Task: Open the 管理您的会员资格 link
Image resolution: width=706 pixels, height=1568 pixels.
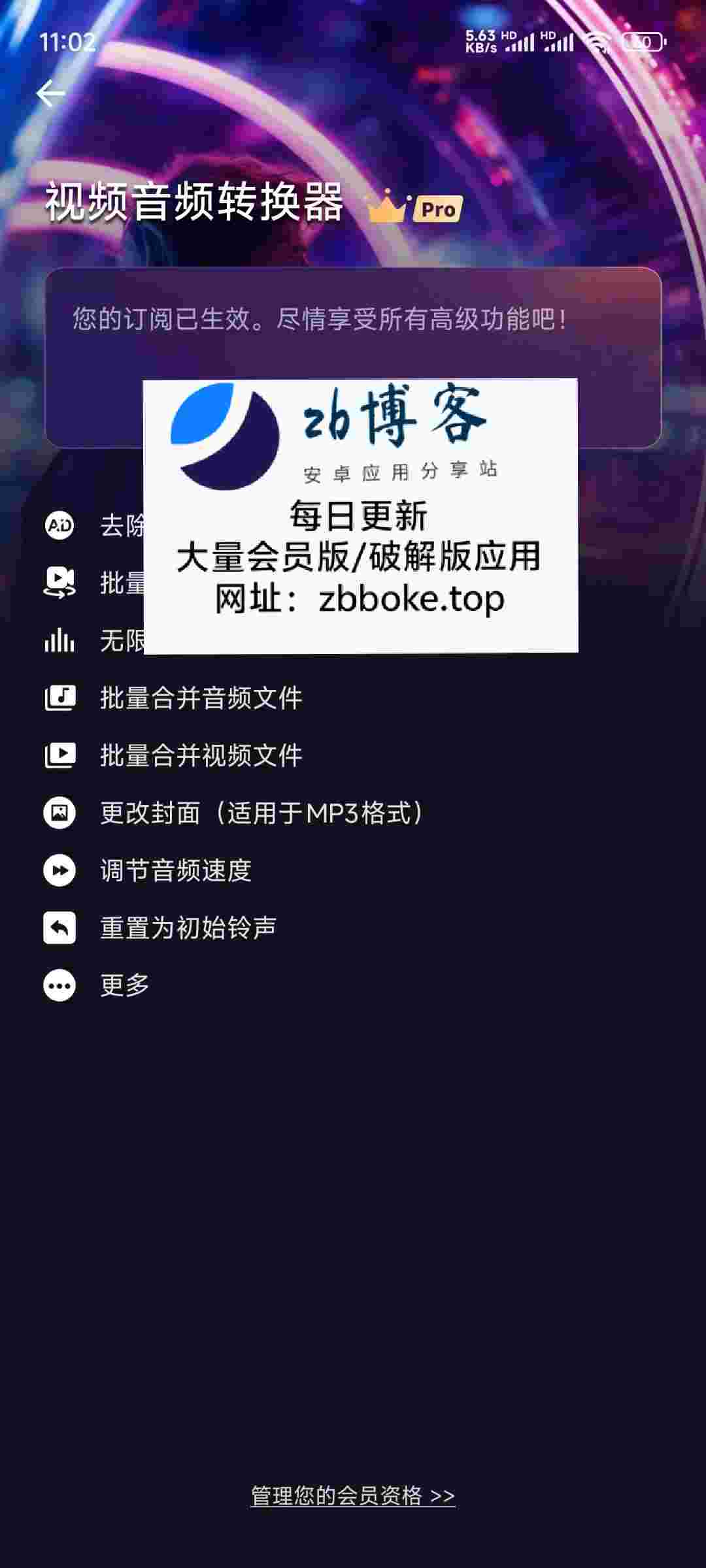Action: click(353, 1495)
